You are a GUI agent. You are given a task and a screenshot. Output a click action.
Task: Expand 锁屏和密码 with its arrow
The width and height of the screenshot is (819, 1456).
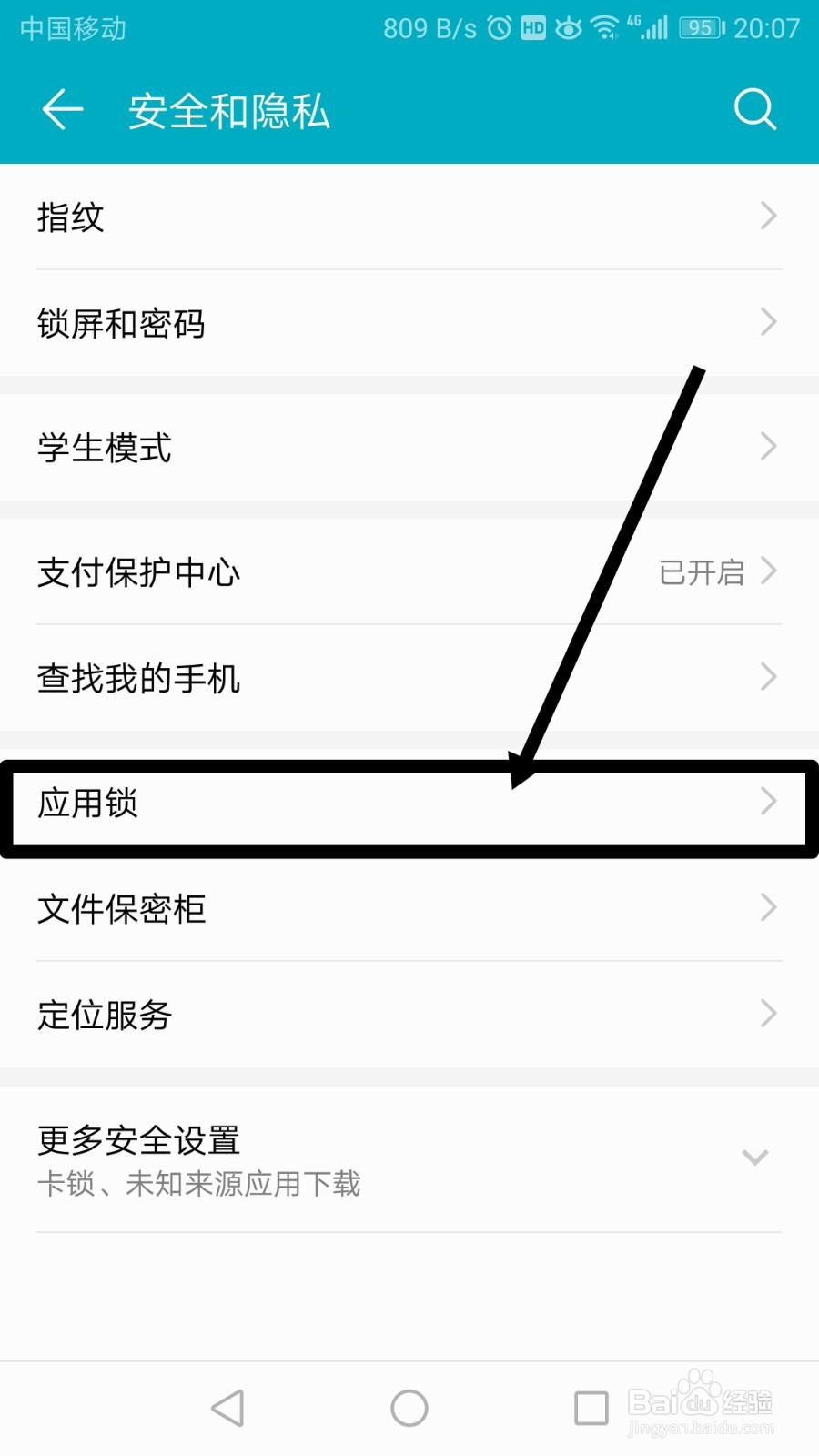769,323
